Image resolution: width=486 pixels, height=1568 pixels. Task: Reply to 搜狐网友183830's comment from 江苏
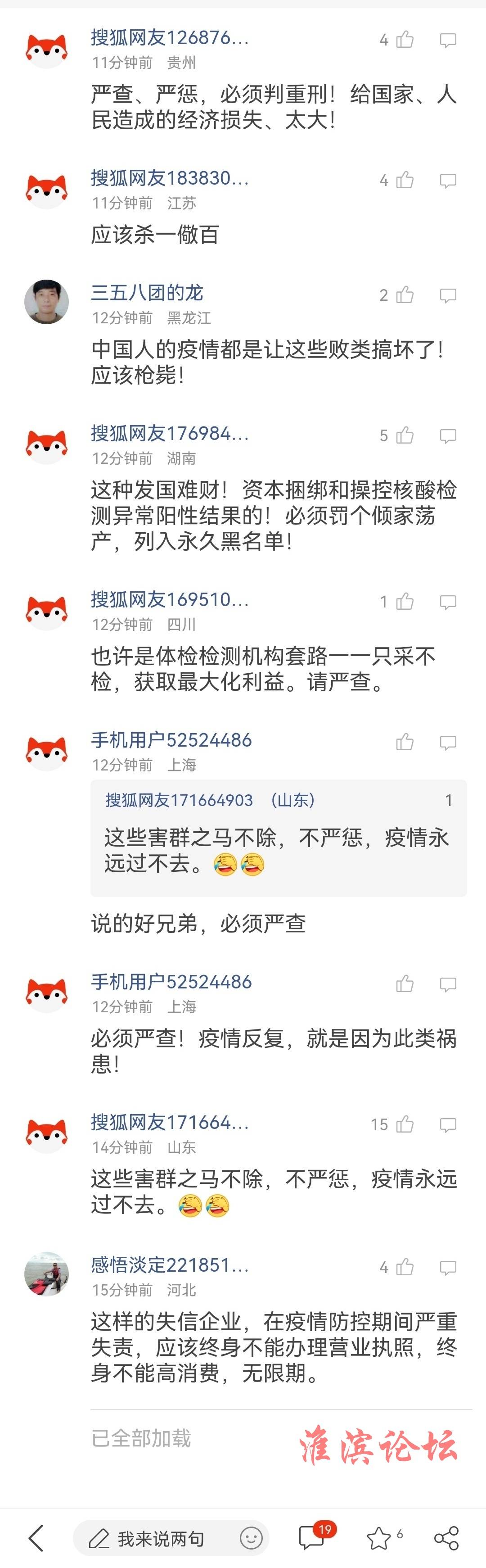[448, 181]
